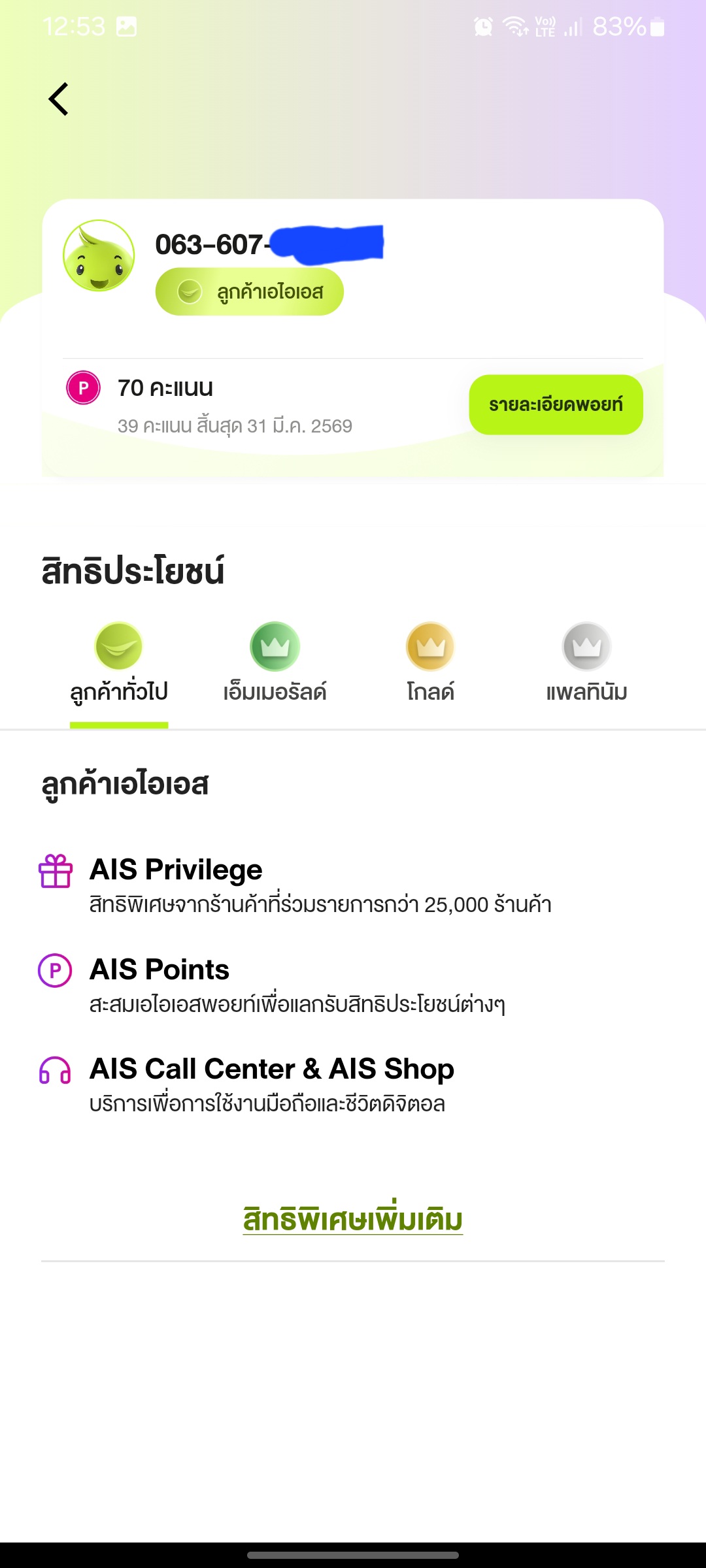Open AIS Call Center & AIS Shop
The image size is (706, 1568).
[271, 1084]
